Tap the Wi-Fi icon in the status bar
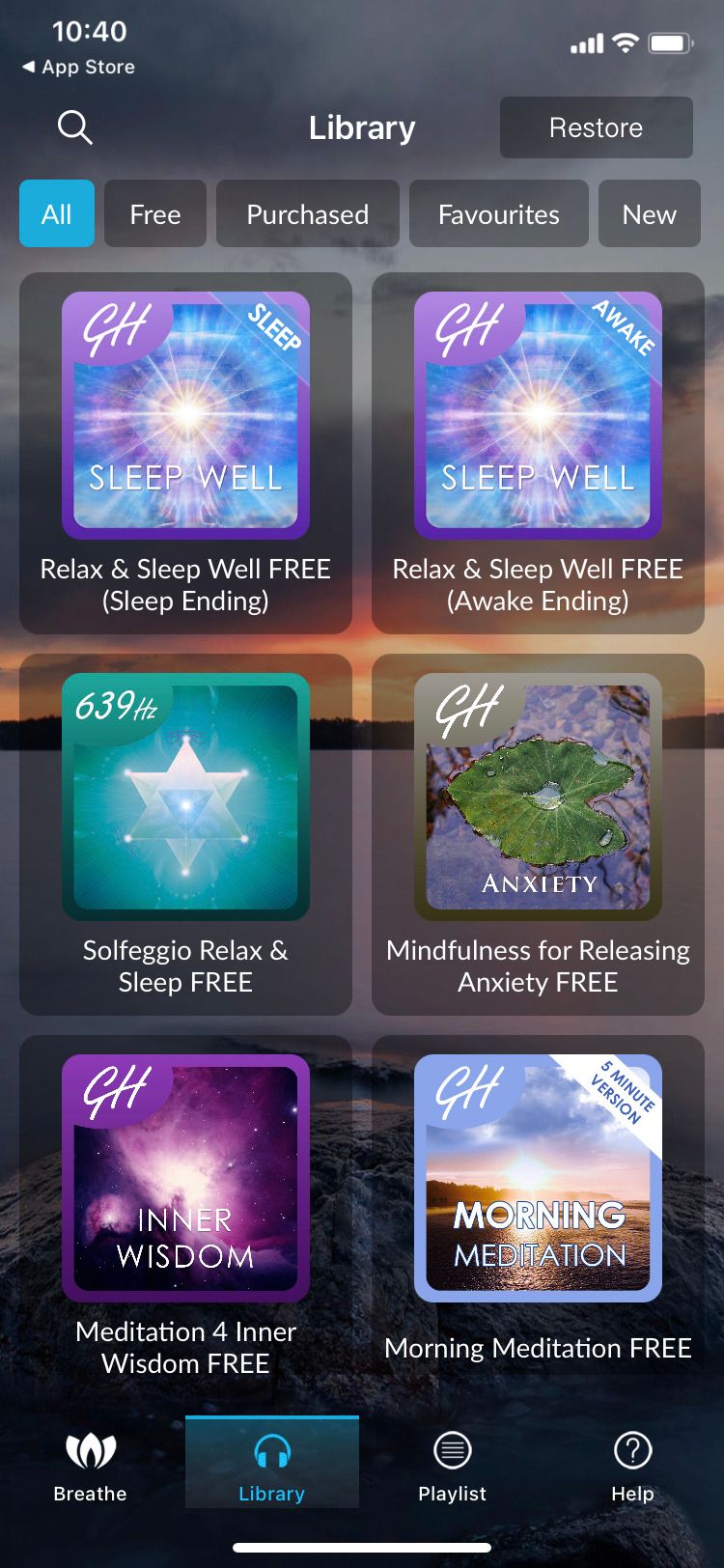The width and height of the screenshot is (724, 1568). tap(627, 42)
